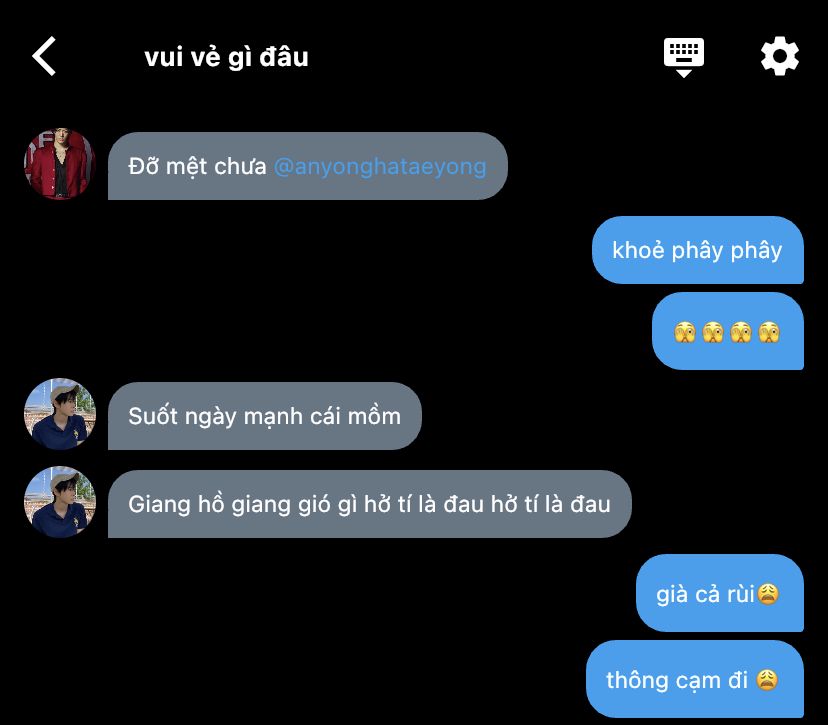This screenshot has height=725, width=828.
Task: Open avatar beside "Suốt ngày mạnh cái mồm"
Action: coord(59,414)
